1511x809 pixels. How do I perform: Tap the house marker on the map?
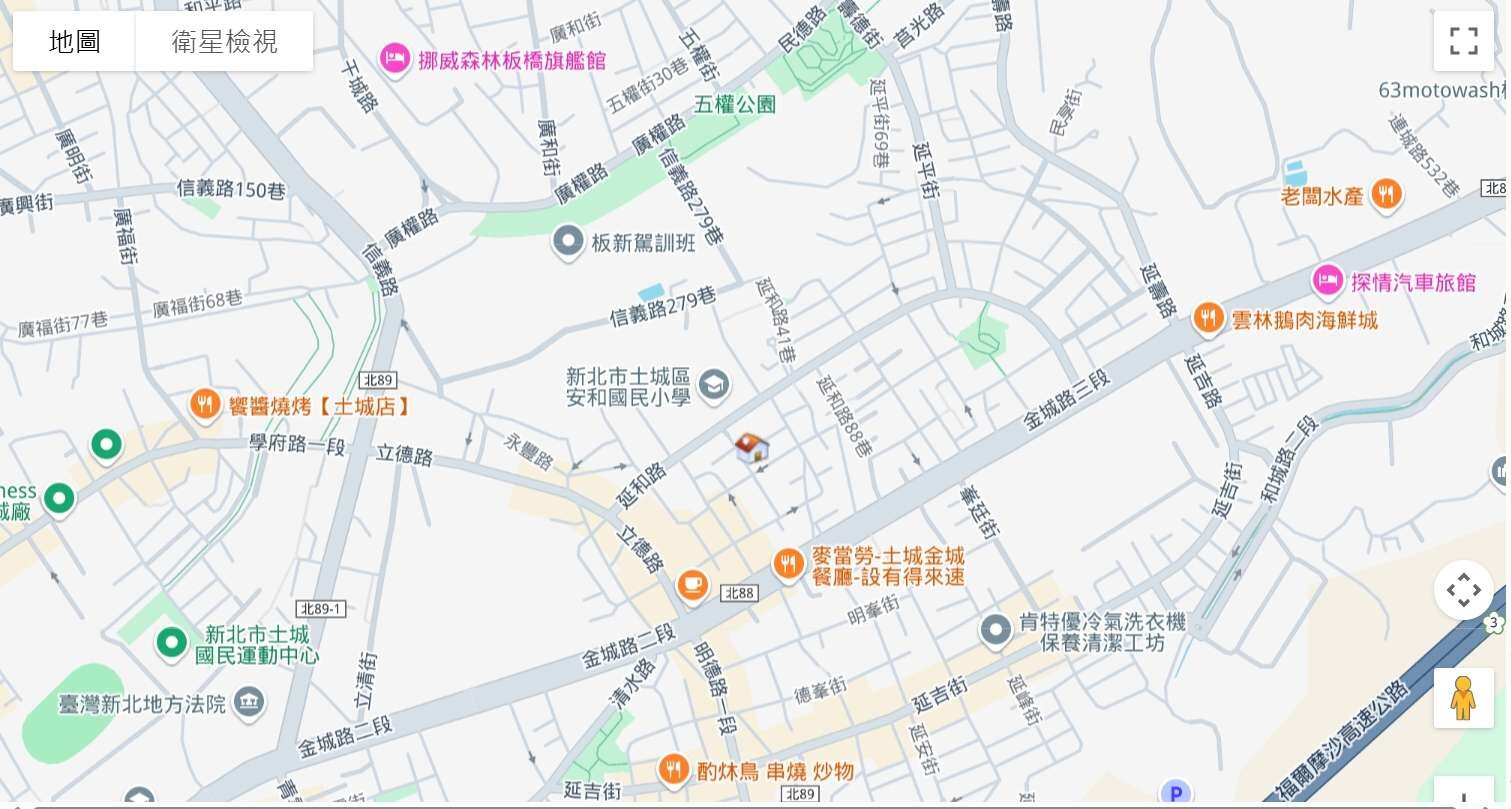point(751,446)
